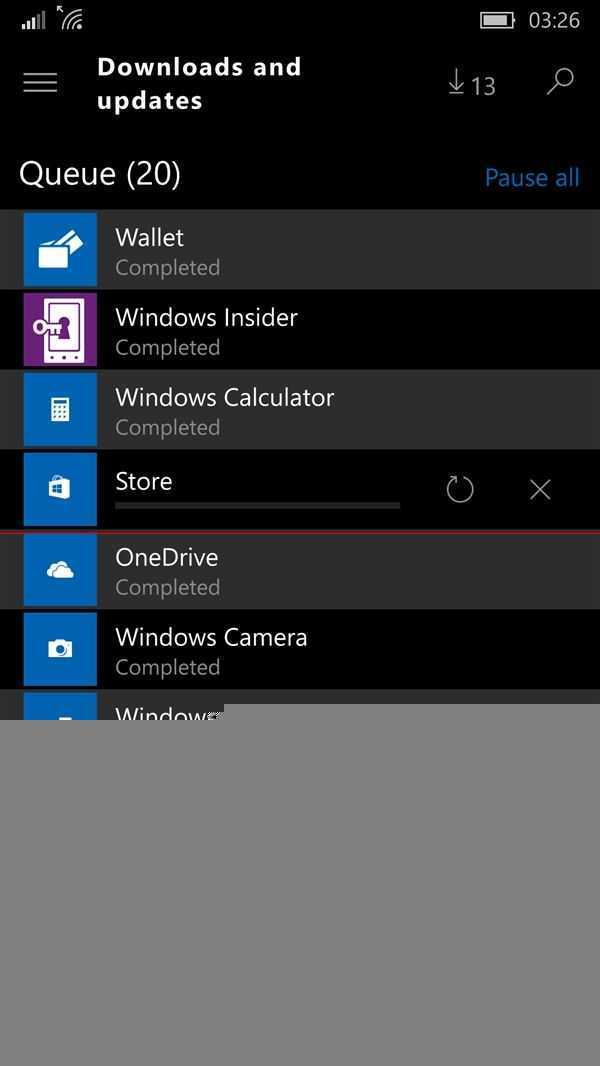
Task: Select the Windows Camera row
Action: [x=300, y=650]
